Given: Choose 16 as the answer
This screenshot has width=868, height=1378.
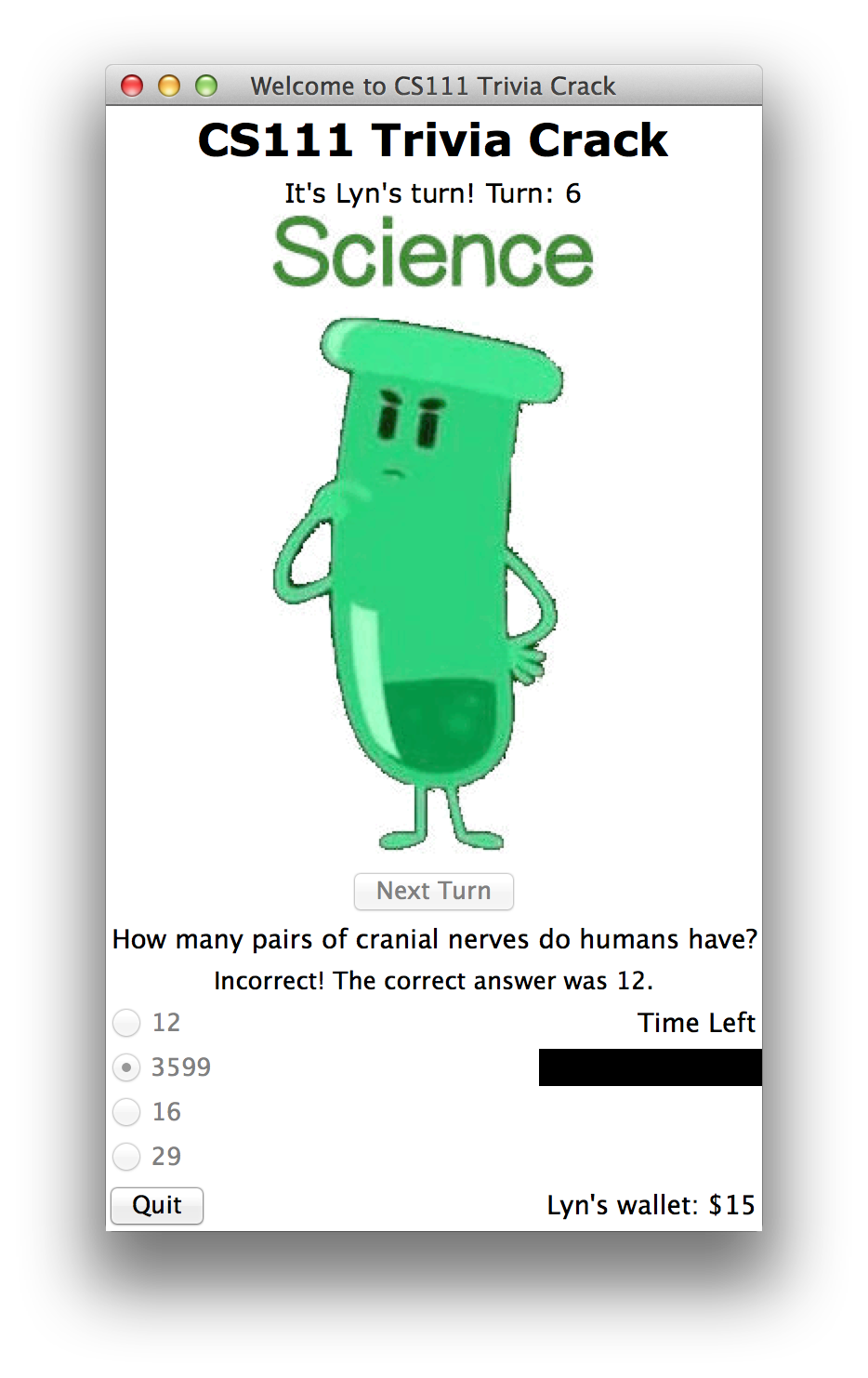Looking at the screenshot, I should pyautogui.click(x=127, y=1112).
